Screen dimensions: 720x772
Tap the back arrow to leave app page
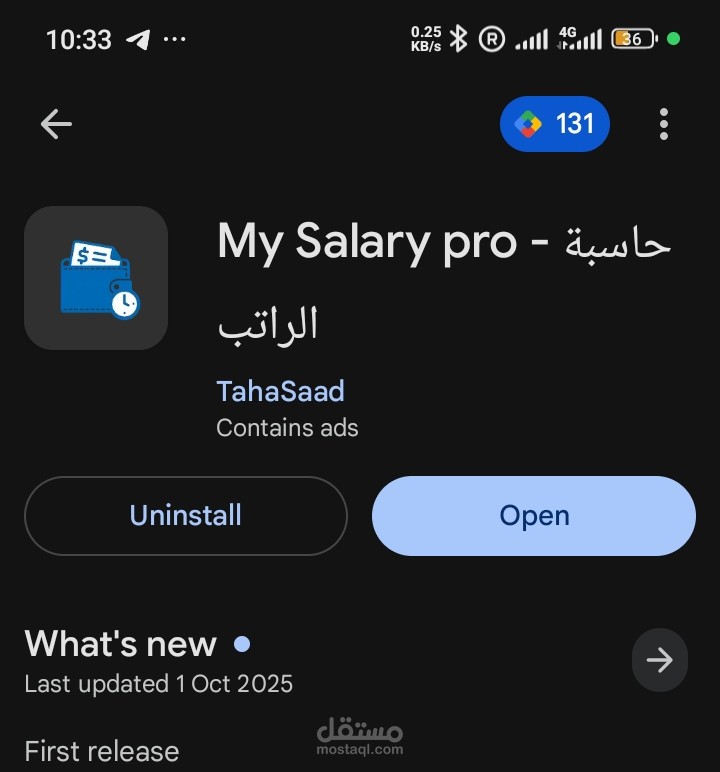(56, 124)
